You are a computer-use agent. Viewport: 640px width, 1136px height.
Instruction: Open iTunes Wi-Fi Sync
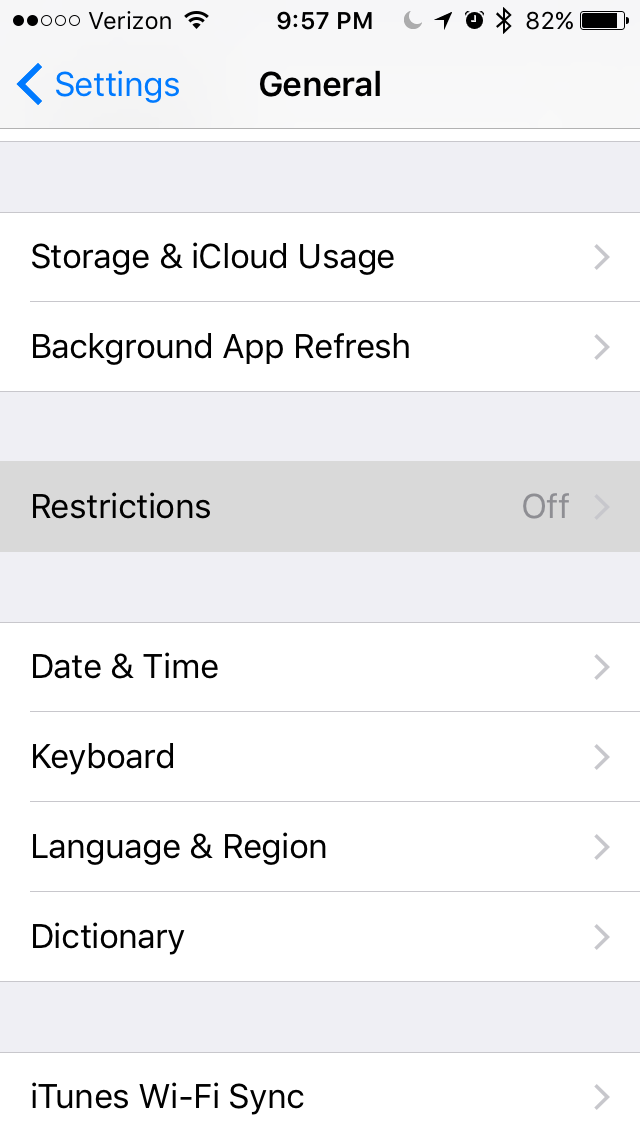pos(320,1097)
